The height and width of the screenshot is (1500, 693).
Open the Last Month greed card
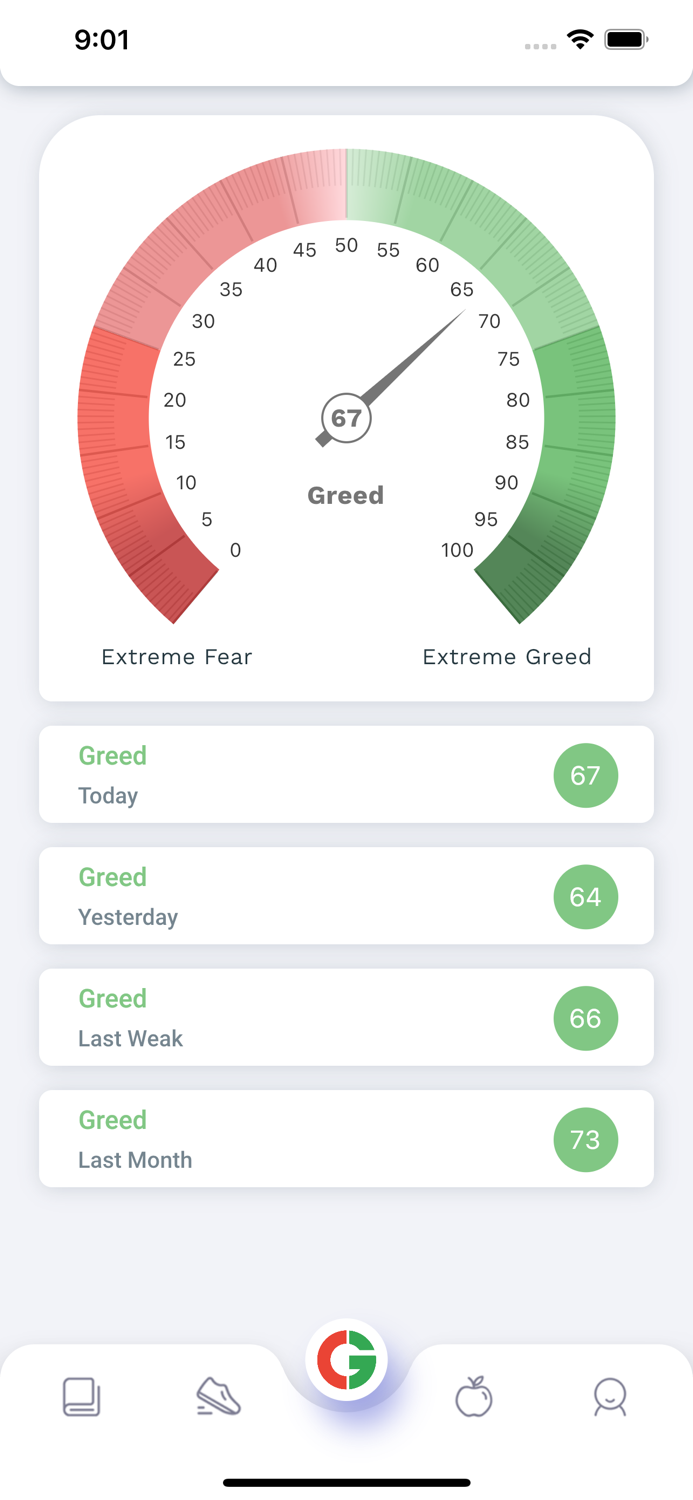346,1139
